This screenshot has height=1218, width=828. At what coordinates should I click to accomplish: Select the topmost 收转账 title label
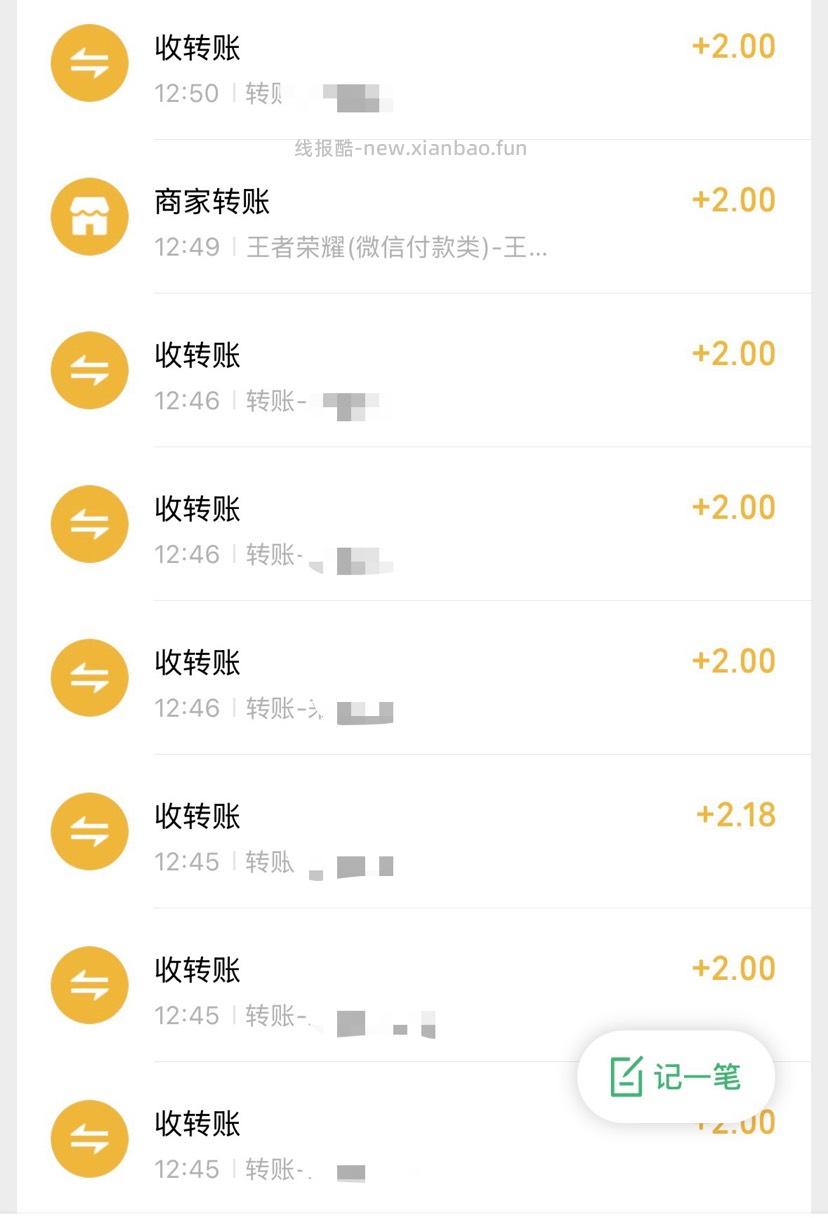tap(196, 48)
